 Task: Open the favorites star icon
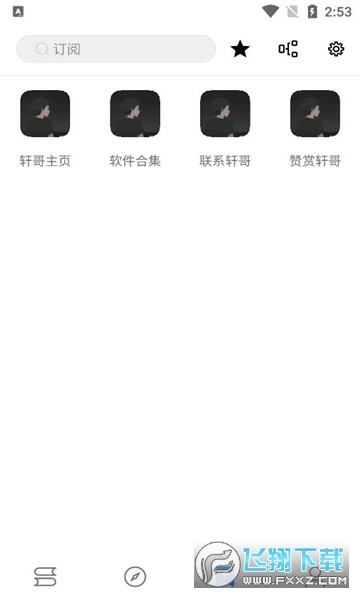tap(240, 49)
